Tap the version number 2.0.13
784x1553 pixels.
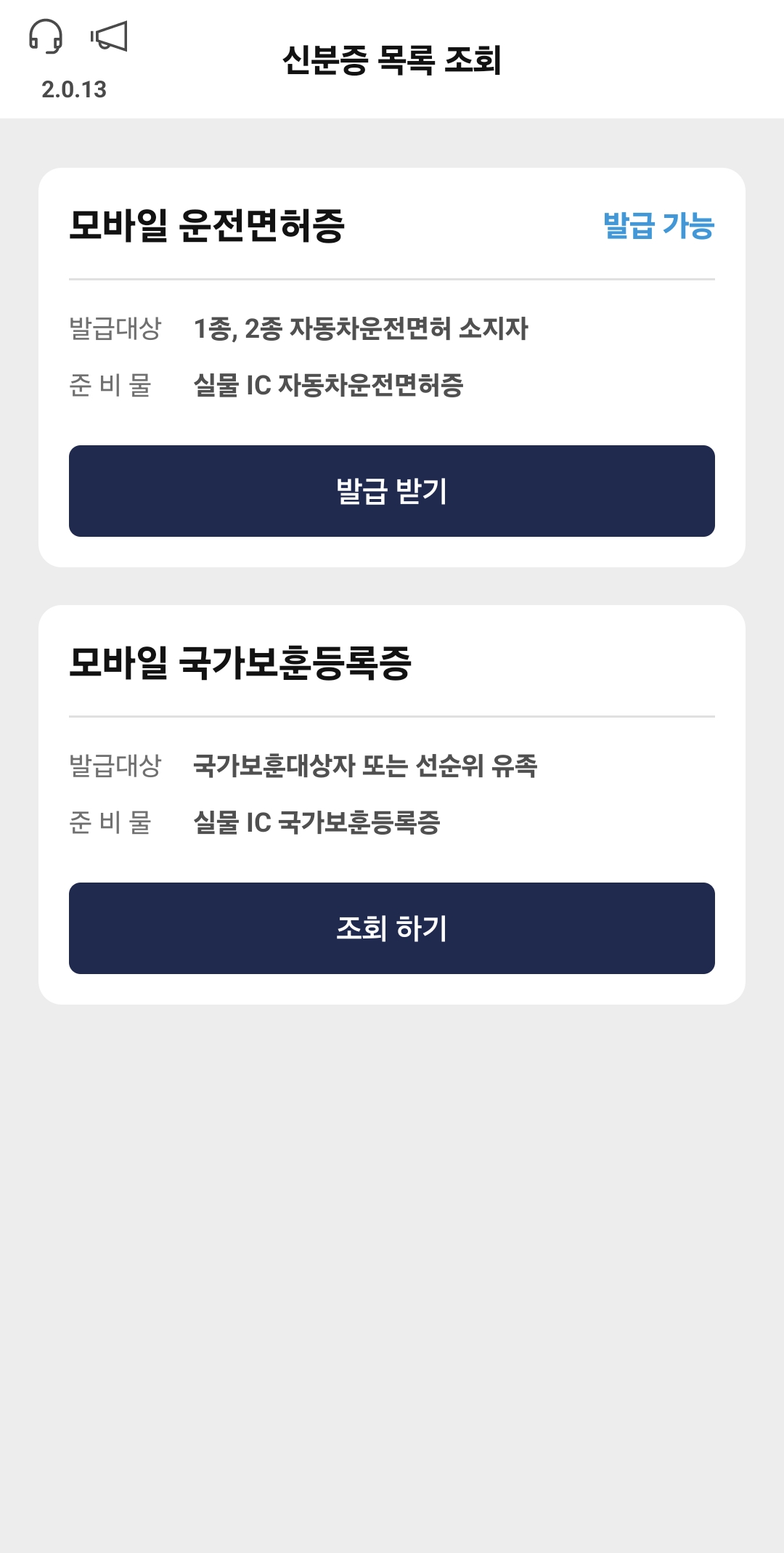(x=75, y=90)
